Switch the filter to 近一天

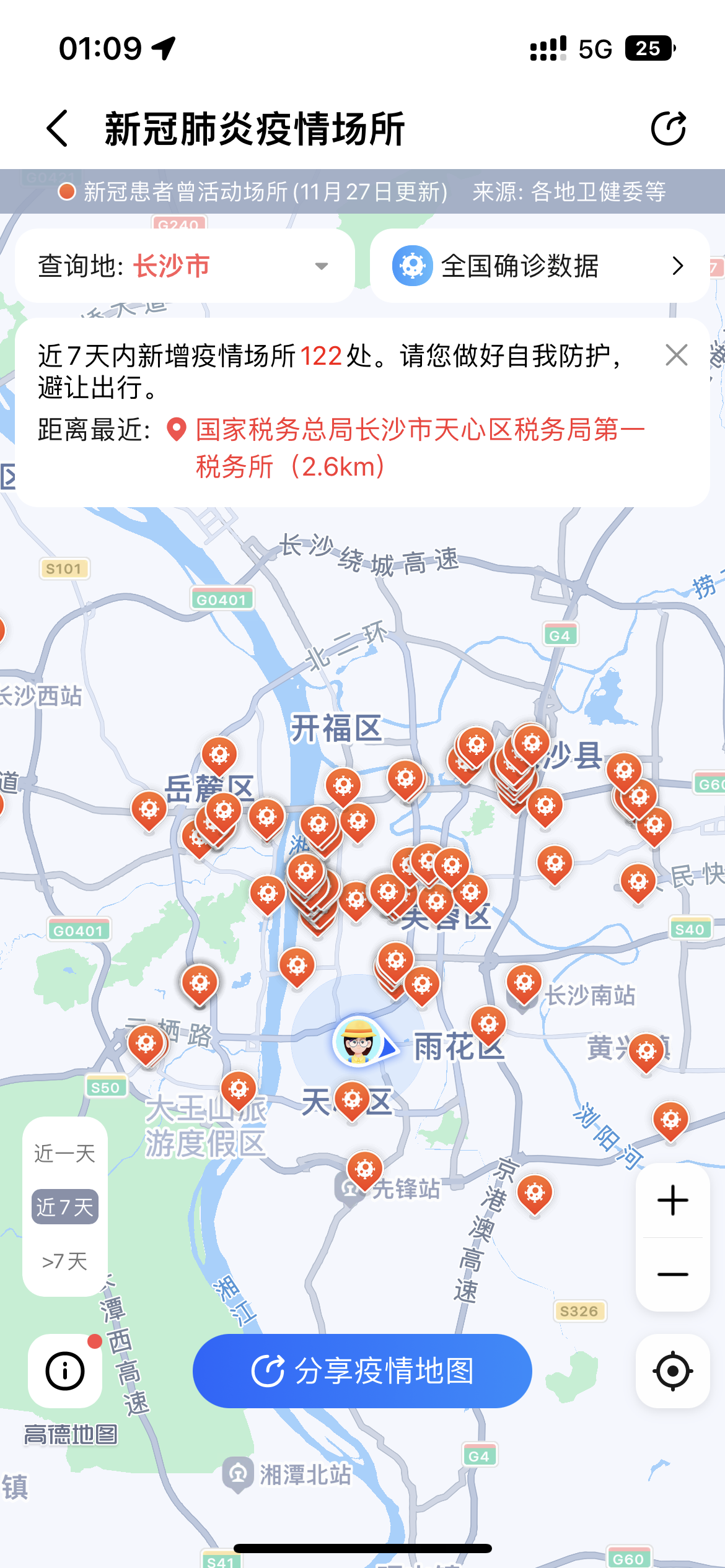coord(64,1154)
